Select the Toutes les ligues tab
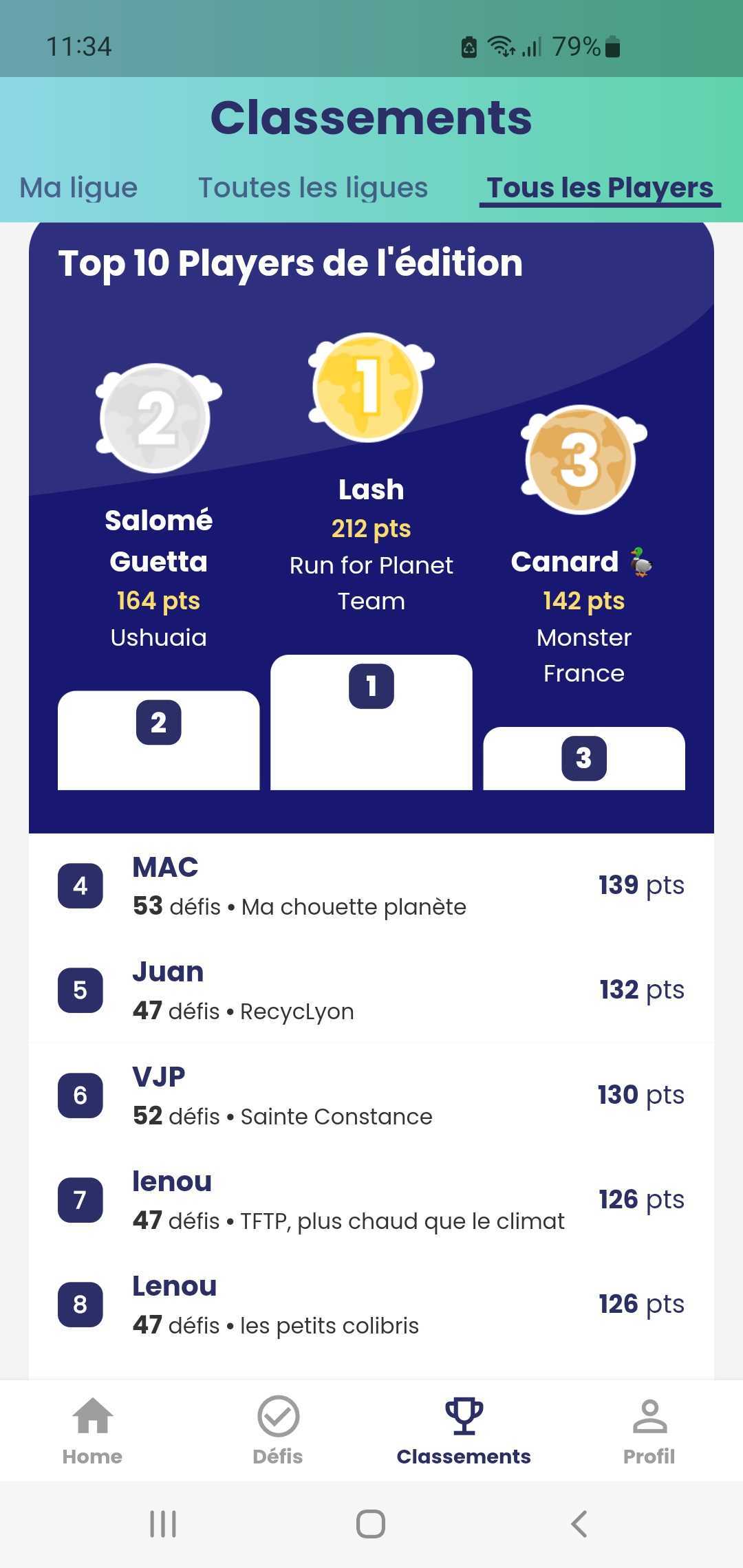This screenshot has width=743, height=1568. [313, 188]
